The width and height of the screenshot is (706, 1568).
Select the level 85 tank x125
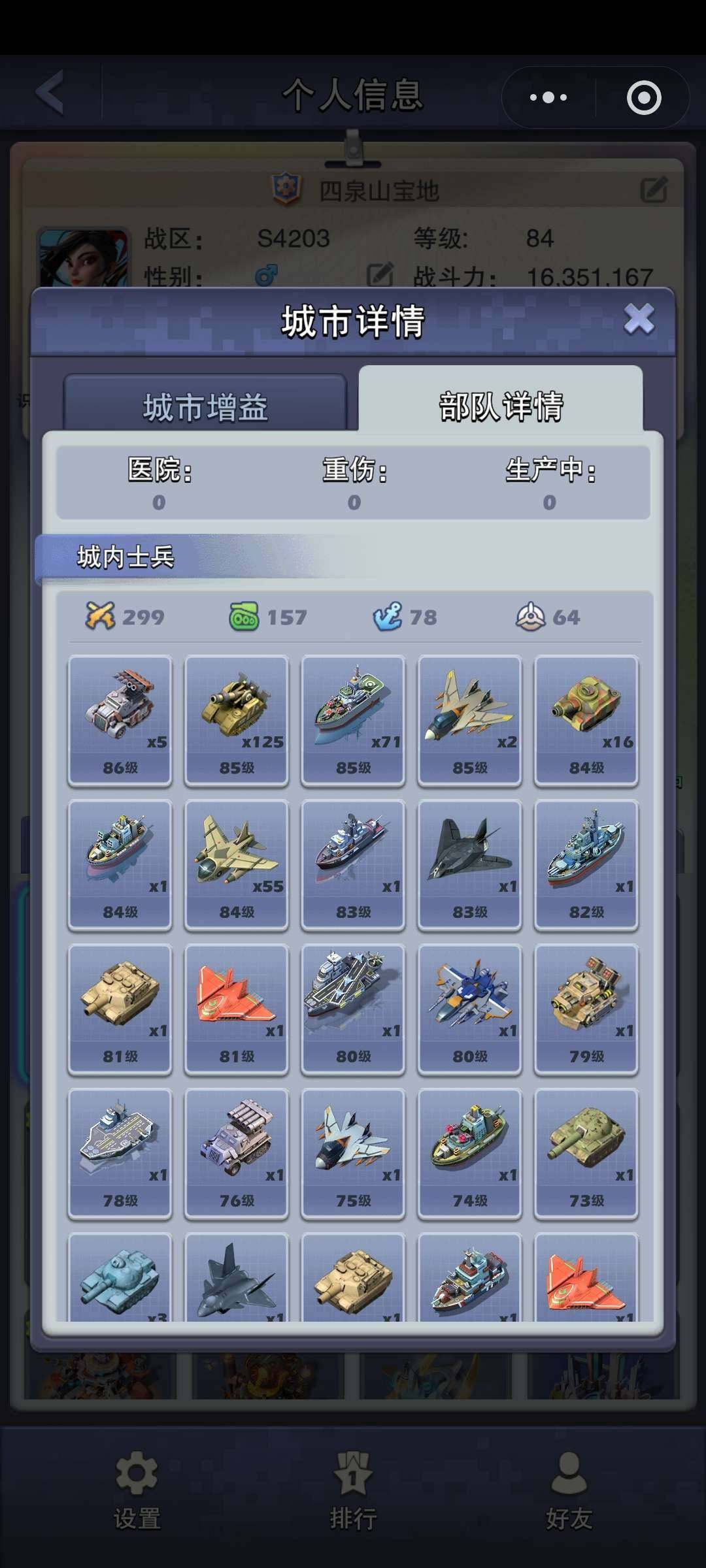click(x=237, y=720)
